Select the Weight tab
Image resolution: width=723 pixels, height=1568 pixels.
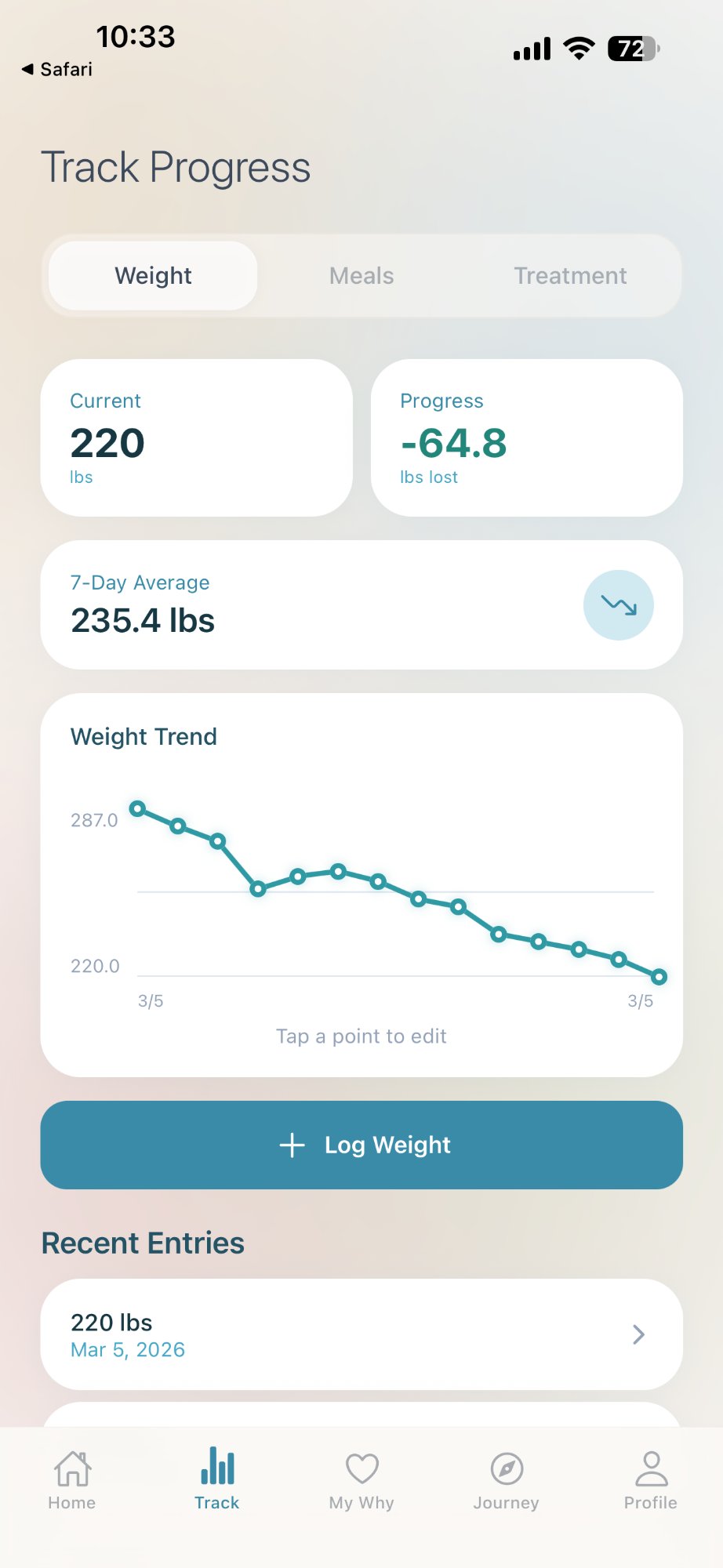pyautogui.click(x=152, y=275)
